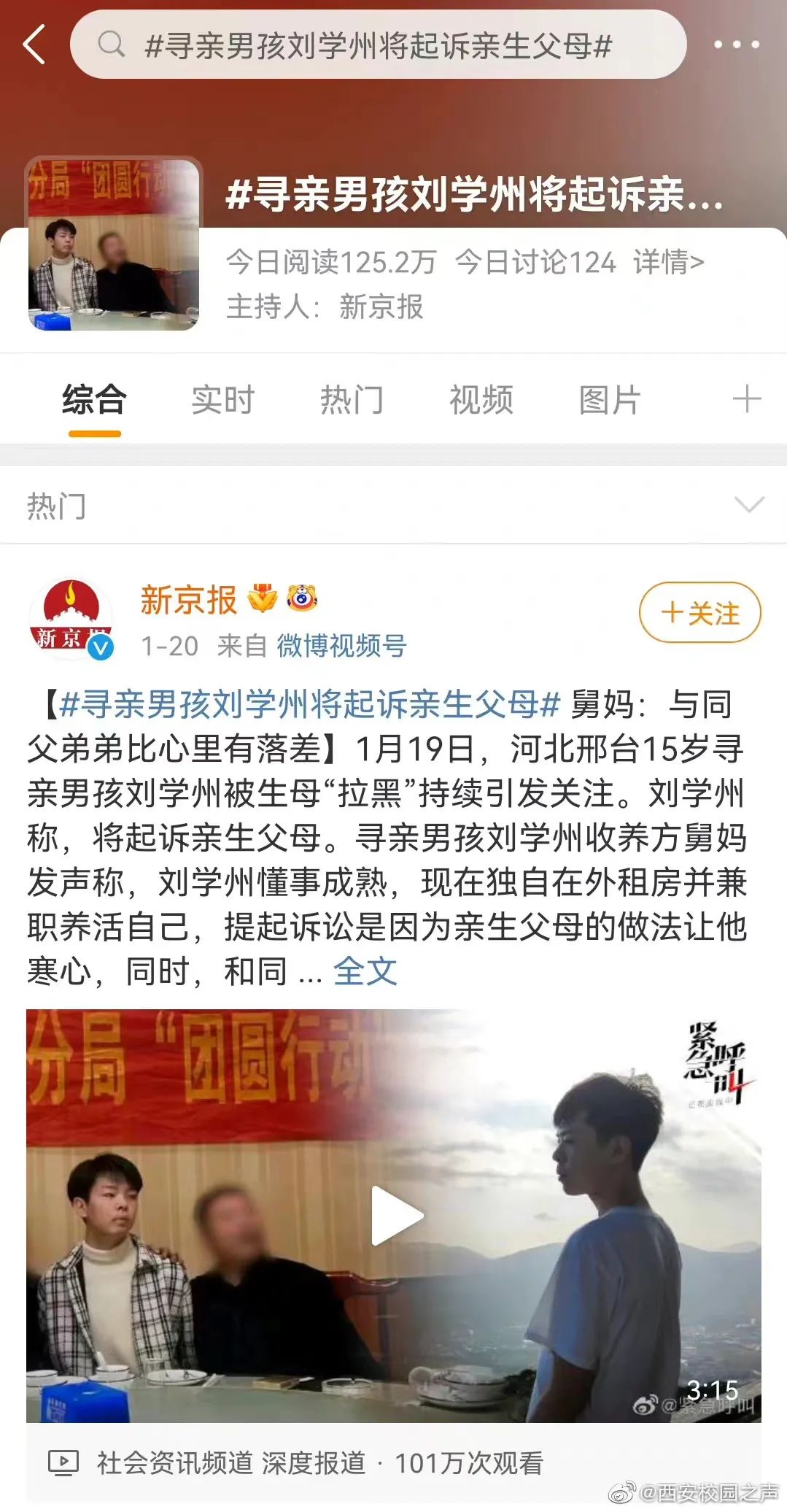The height and width of the screenshot is (1512, 787).
Task: Go back using the top-left arrow
Action: click(x=34, y=45)
